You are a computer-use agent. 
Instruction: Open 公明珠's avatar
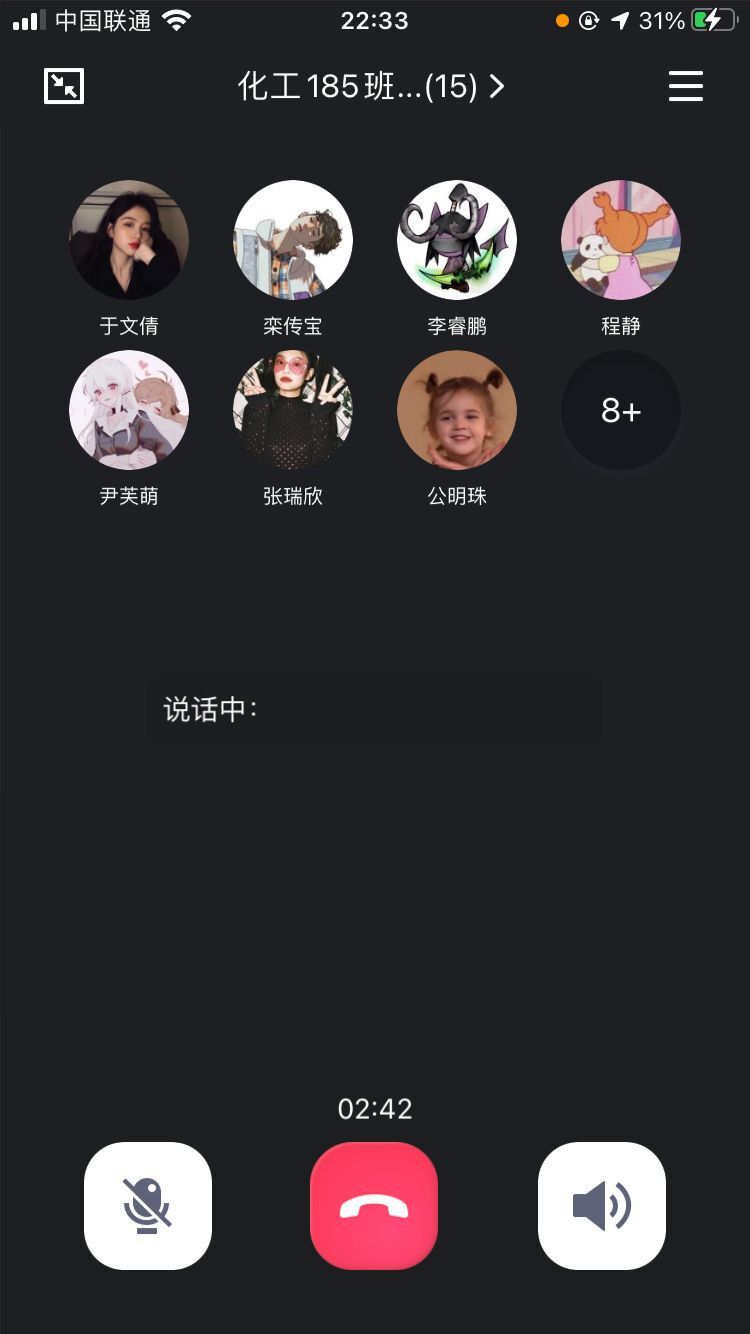coord(457,410)
